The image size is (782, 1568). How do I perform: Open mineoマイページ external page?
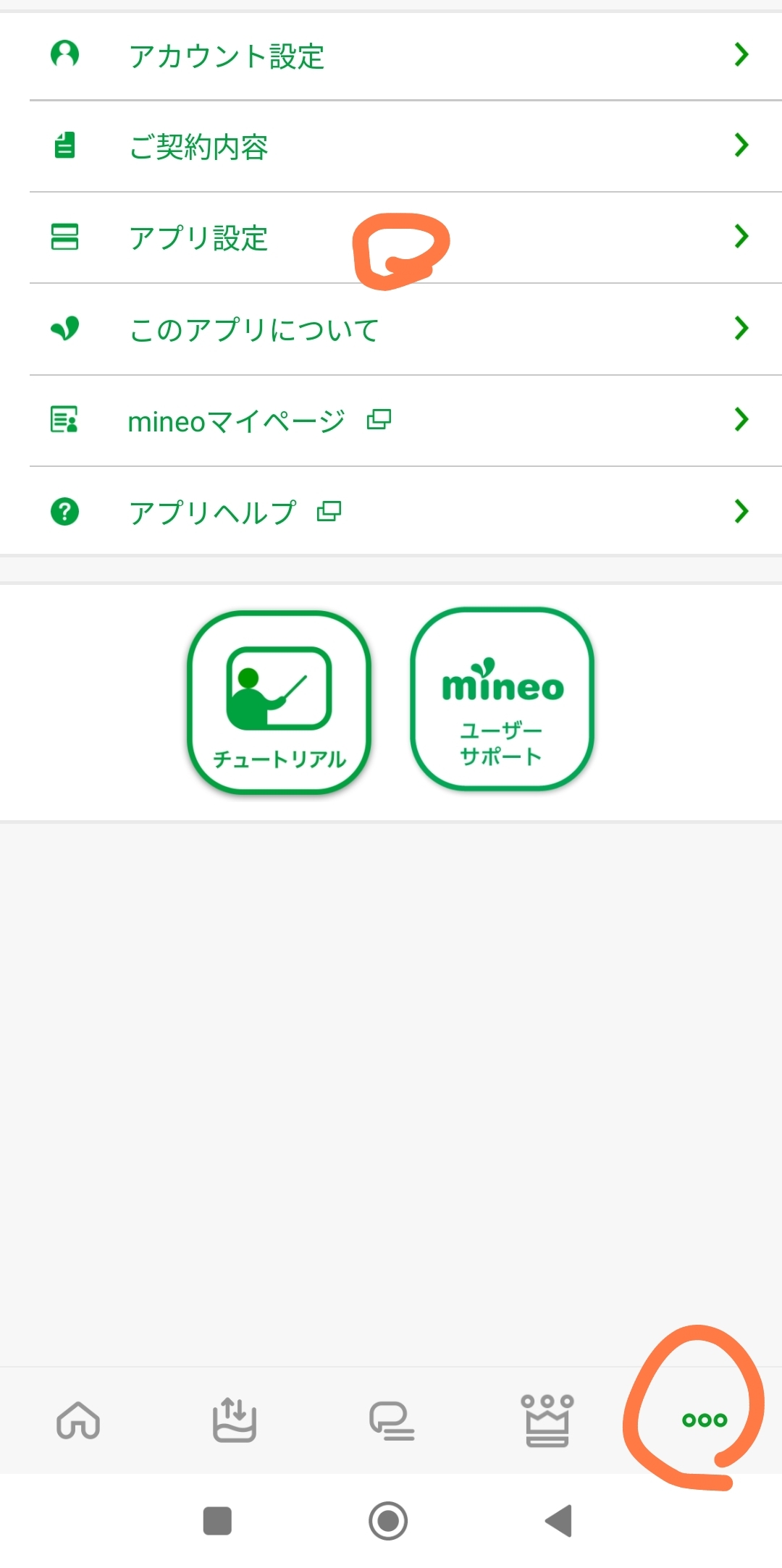click(391, 421)
